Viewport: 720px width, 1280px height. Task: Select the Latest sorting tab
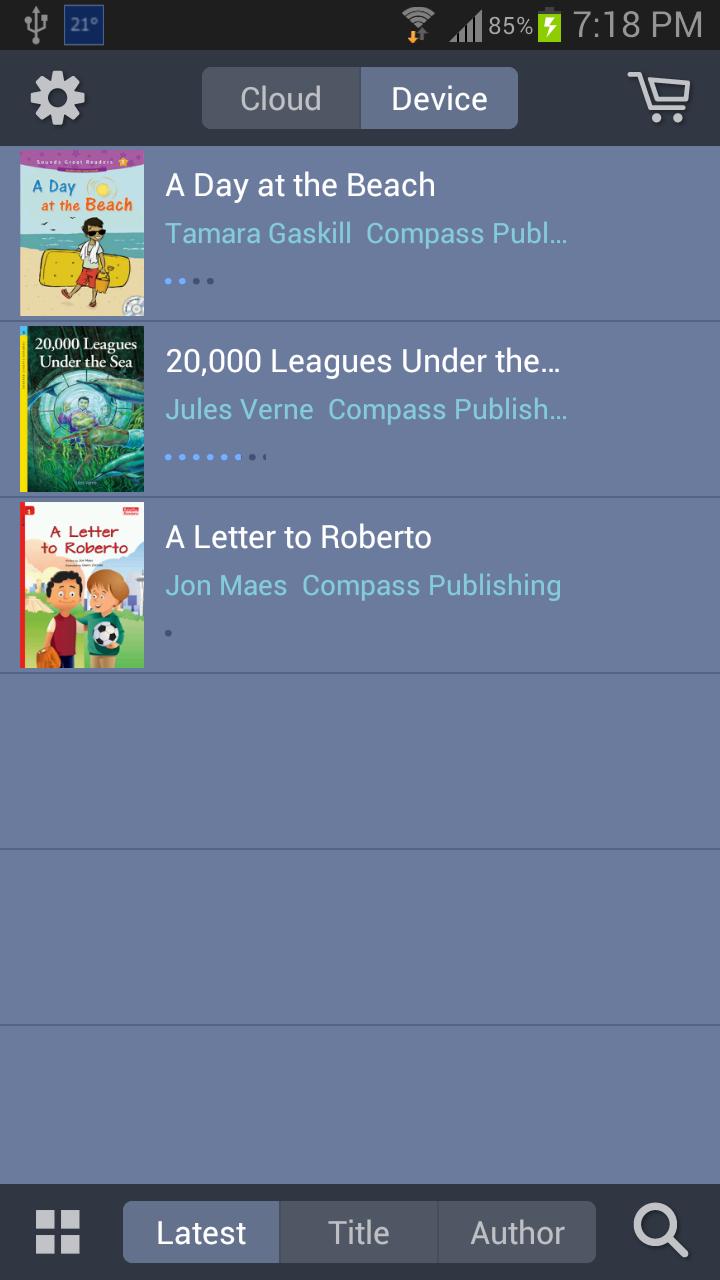pyautogui.click(x=200, y=1231)
